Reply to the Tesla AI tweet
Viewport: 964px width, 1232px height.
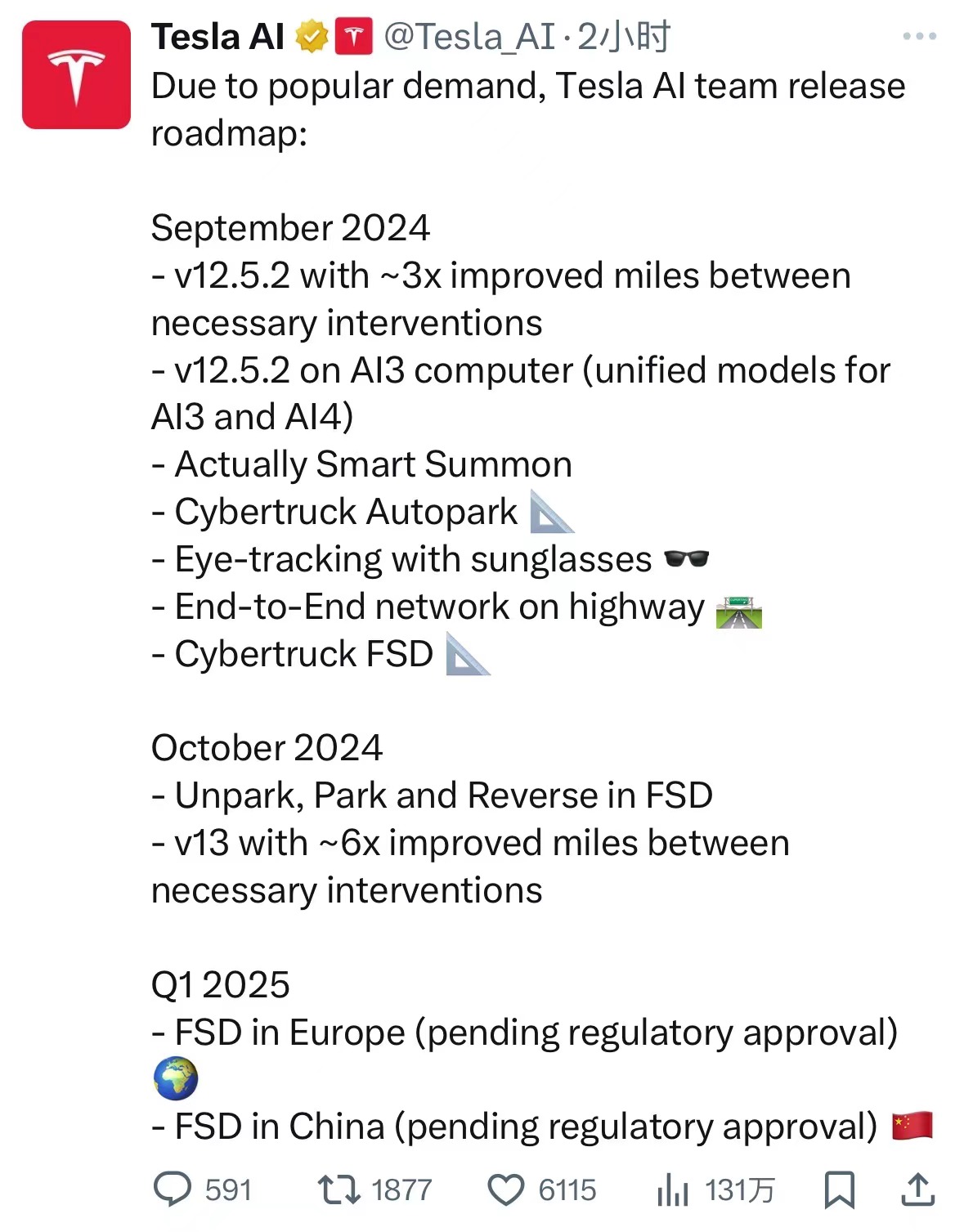(173, 1189)
